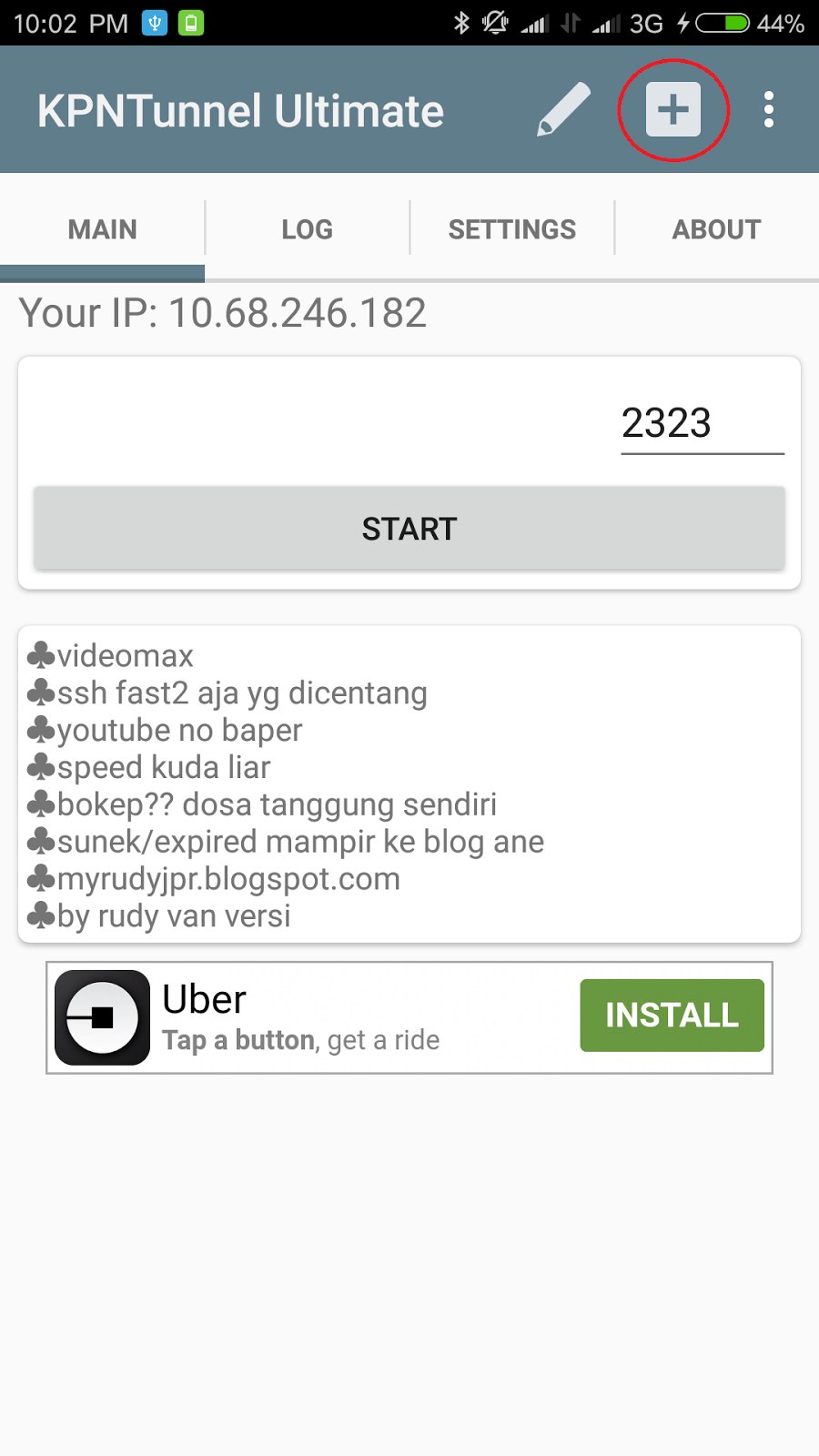
Task: Hit the START button
Action: pos(409,529)
